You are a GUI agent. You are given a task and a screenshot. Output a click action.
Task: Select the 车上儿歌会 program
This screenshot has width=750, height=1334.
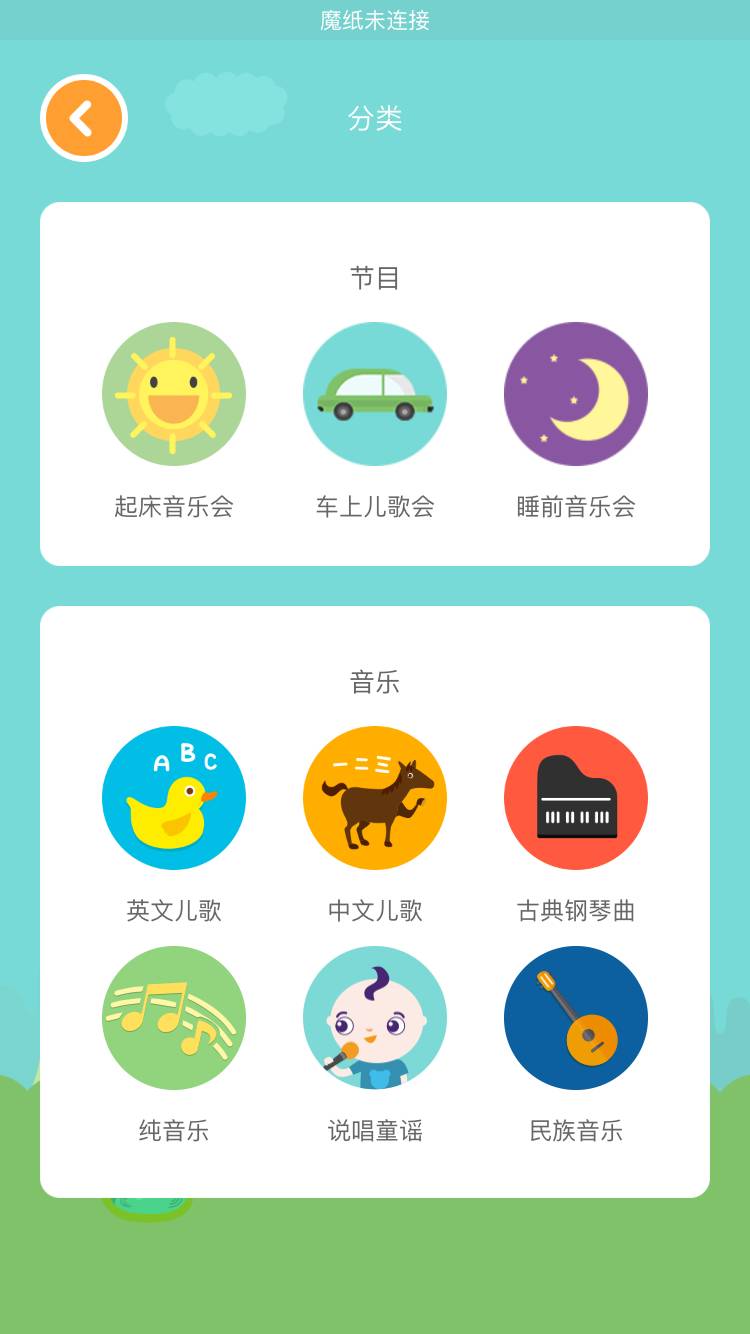pyautogui.click(x=375, y=394)
